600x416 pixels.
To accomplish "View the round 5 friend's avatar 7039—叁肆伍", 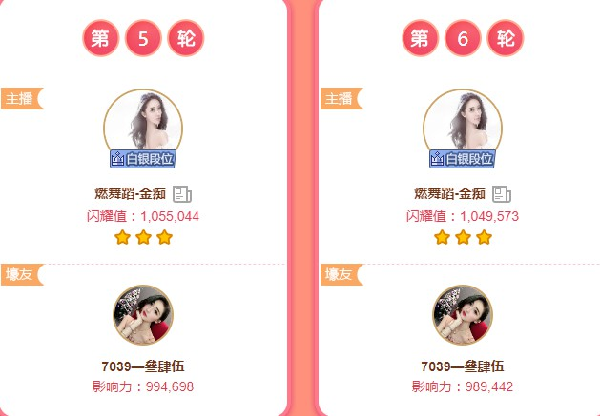I will click(143, 315).
